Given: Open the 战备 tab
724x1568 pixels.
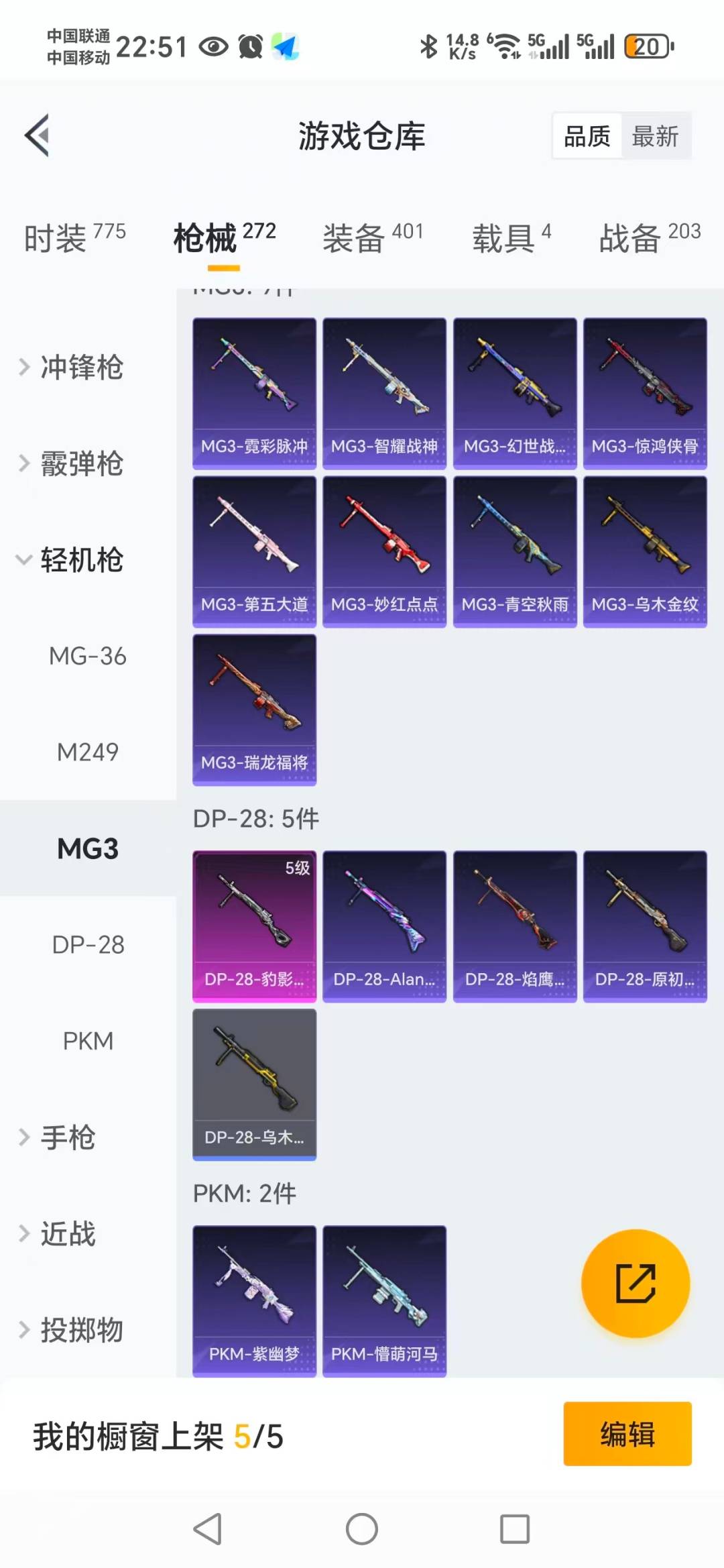Looking at the screenshot, I should click(649, 237).
